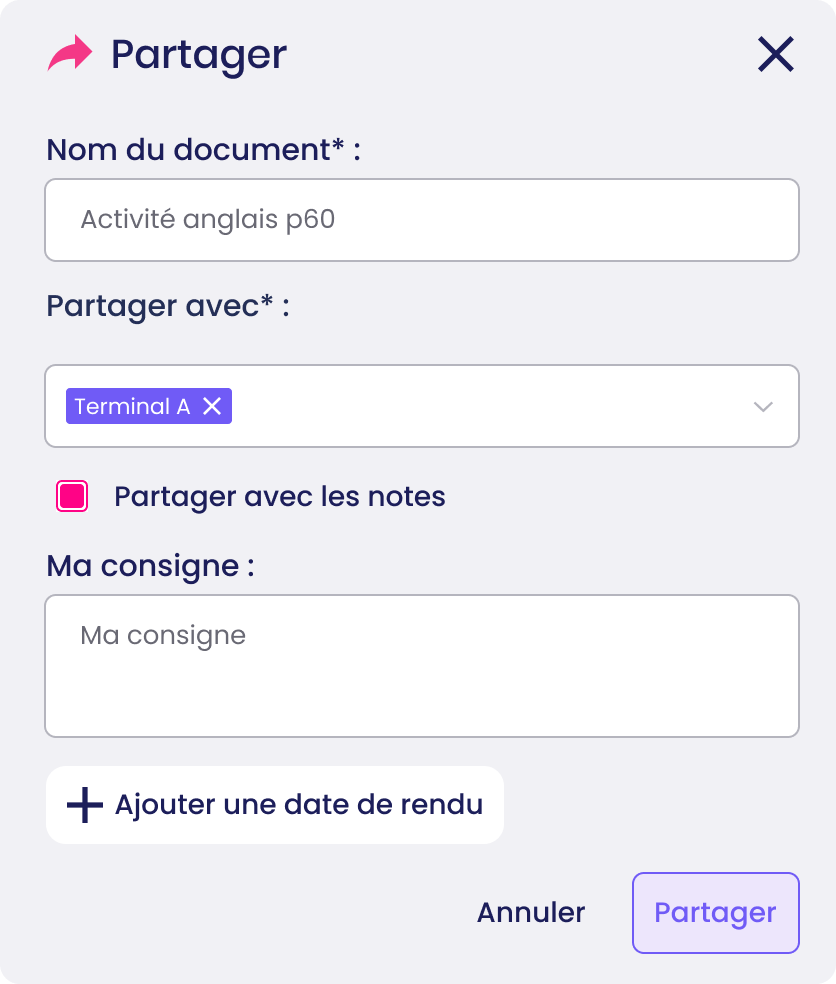Click the dialog title "Partager"
This screenshot has height=984, width=836.
tap(197, 54)
